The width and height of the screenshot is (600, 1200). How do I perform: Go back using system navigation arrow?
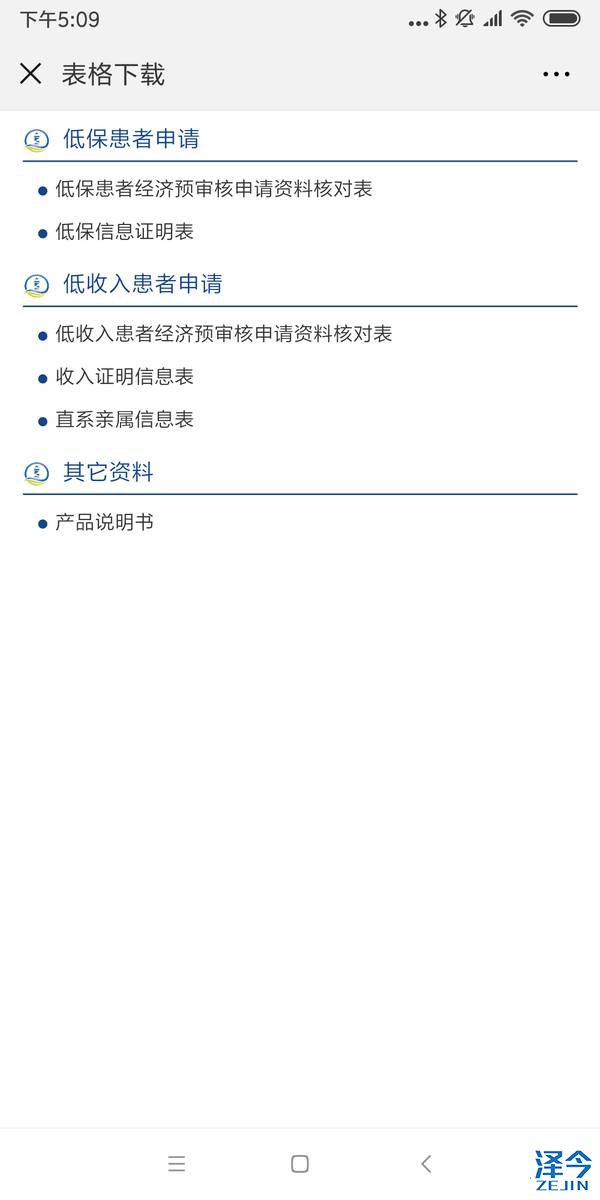pos(426,1163)
